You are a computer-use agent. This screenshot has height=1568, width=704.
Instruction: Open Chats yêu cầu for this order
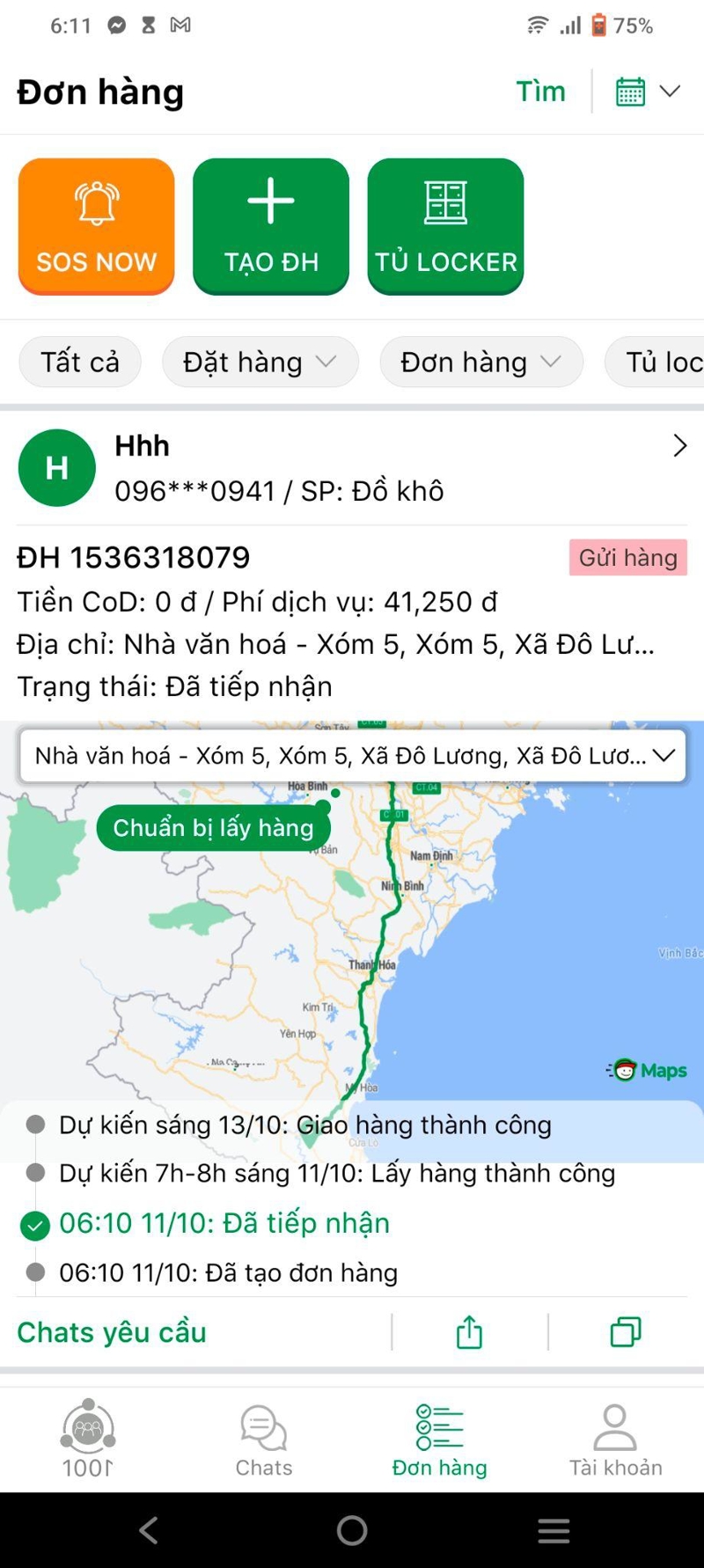tap(112, 1332)
